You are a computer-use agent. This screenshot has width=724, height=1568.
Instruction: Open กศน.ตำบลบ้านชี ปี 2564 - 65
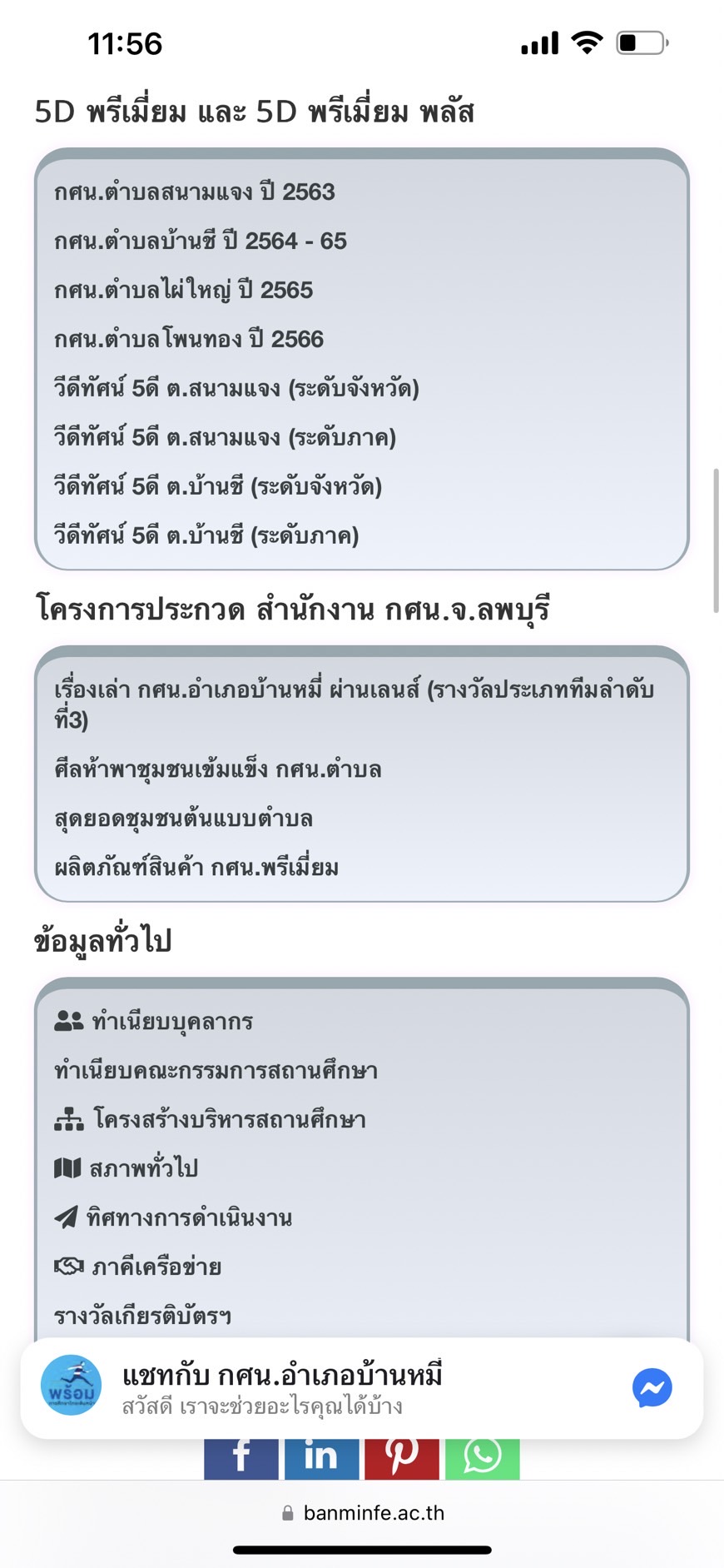coord(201,241)
